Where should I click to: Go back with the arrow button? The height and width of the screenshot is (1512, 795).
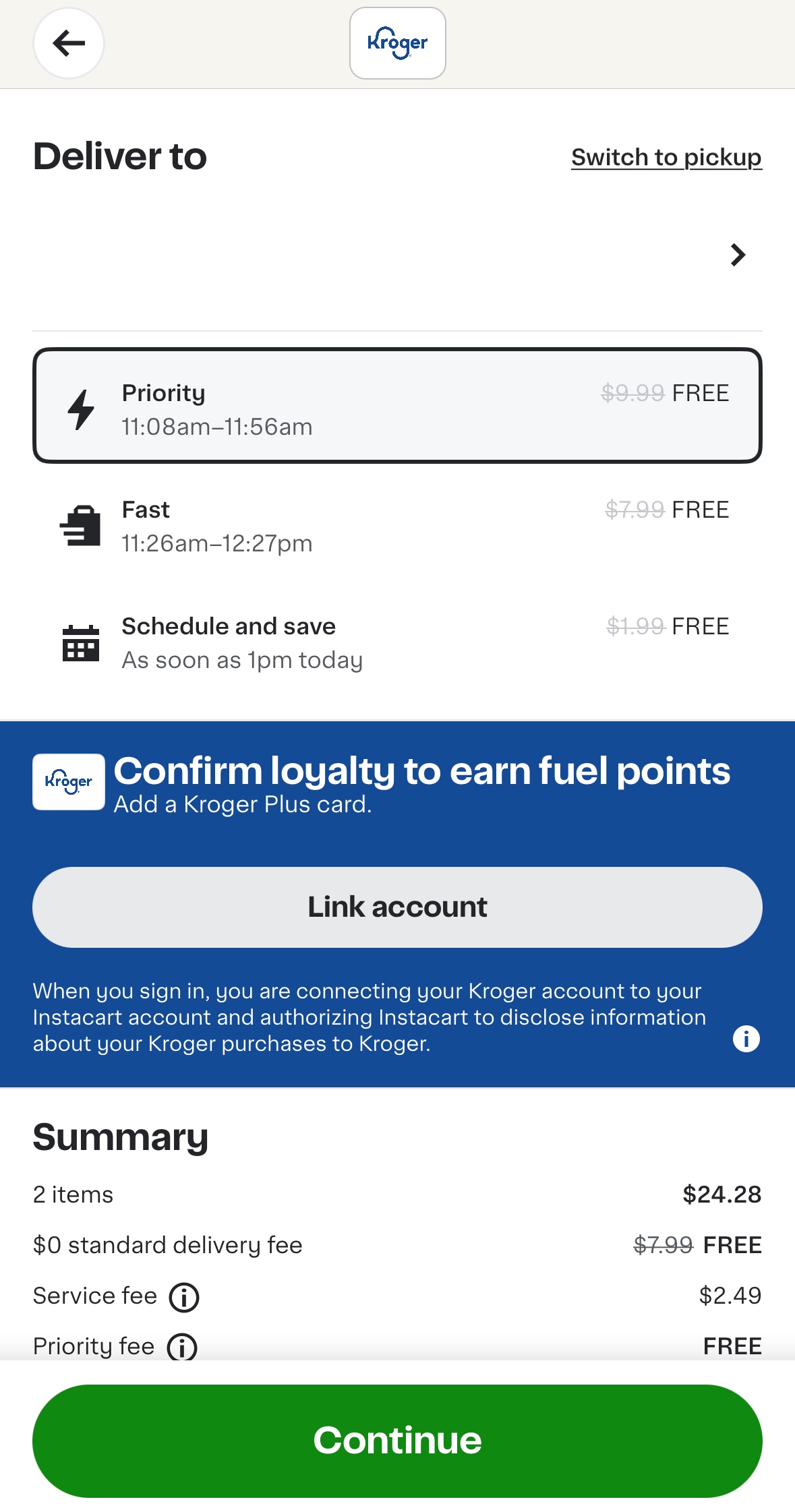(69, 44)
